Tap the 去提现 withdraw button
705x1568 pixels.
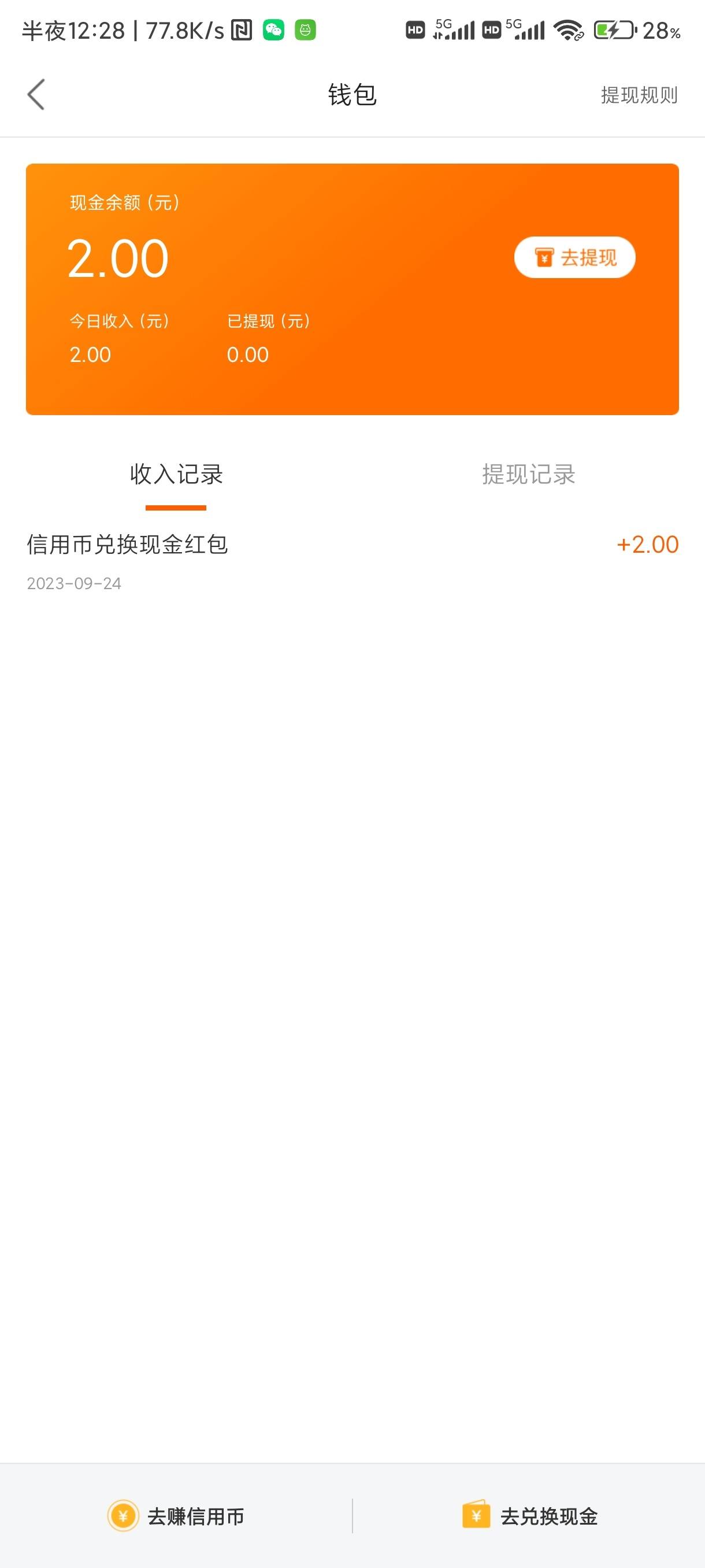(575, 257)
